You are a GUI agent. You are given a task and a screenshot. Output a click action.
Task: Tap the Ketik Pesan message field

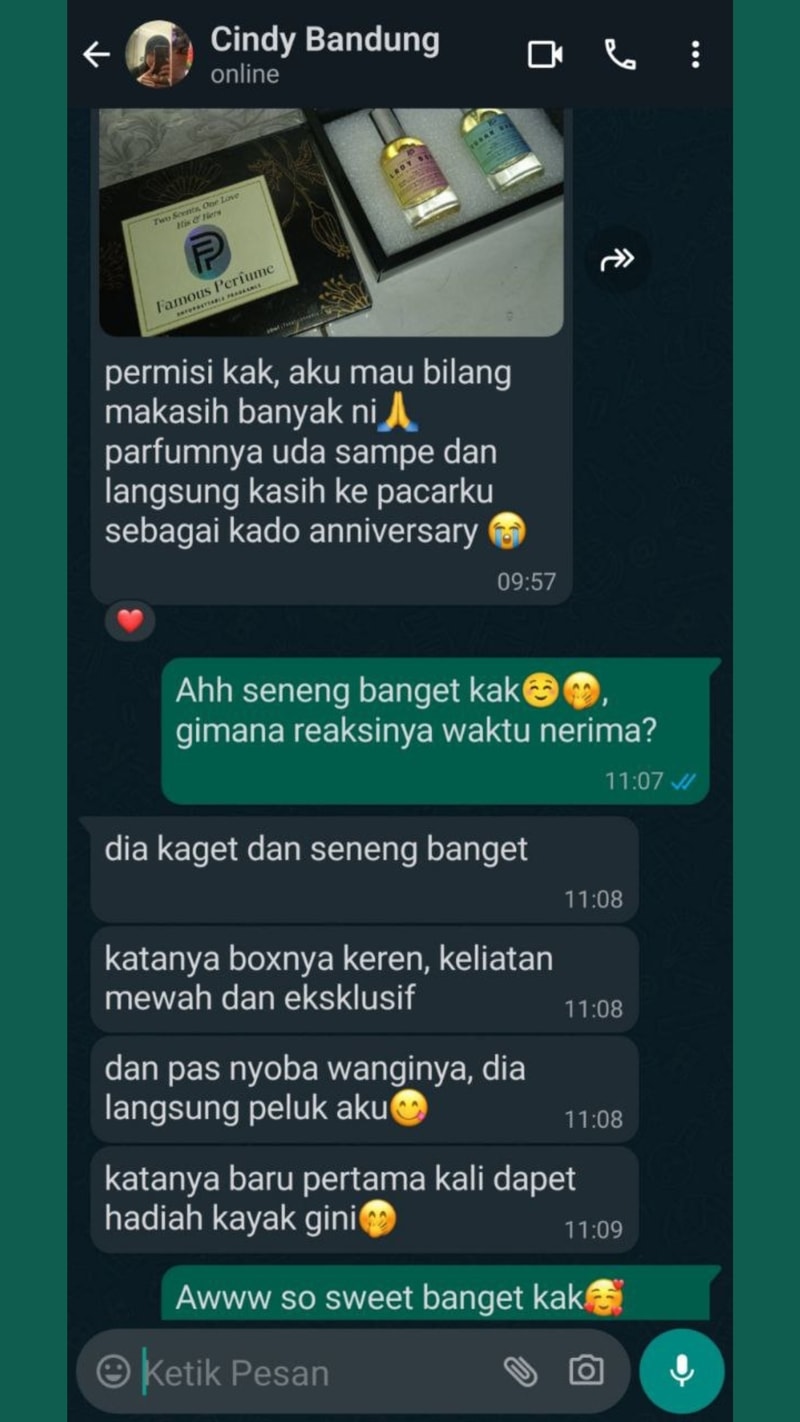point(318,1372)
